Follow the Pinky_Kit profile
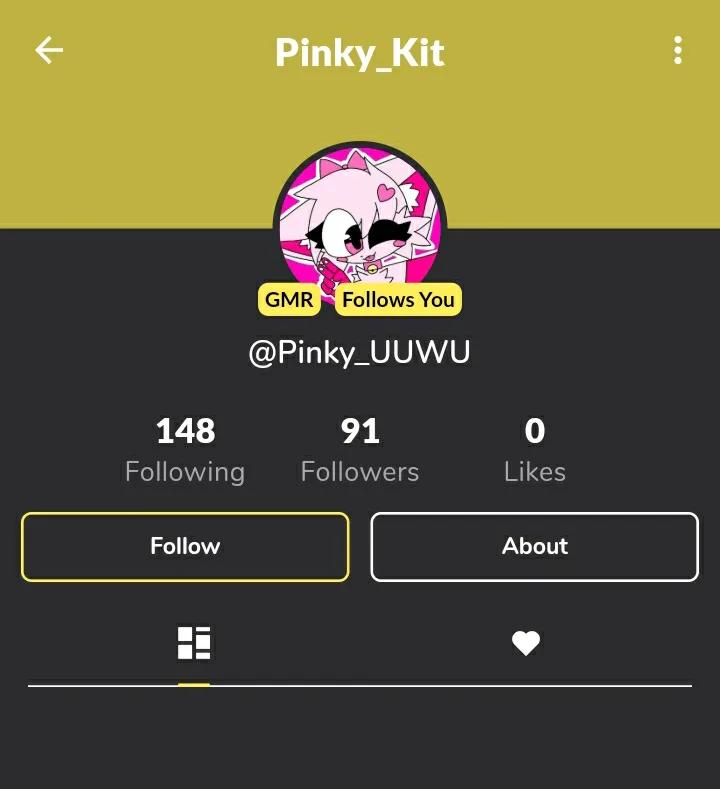The height and width of the screenshot is (789, 720). click(x=185, y=546)
